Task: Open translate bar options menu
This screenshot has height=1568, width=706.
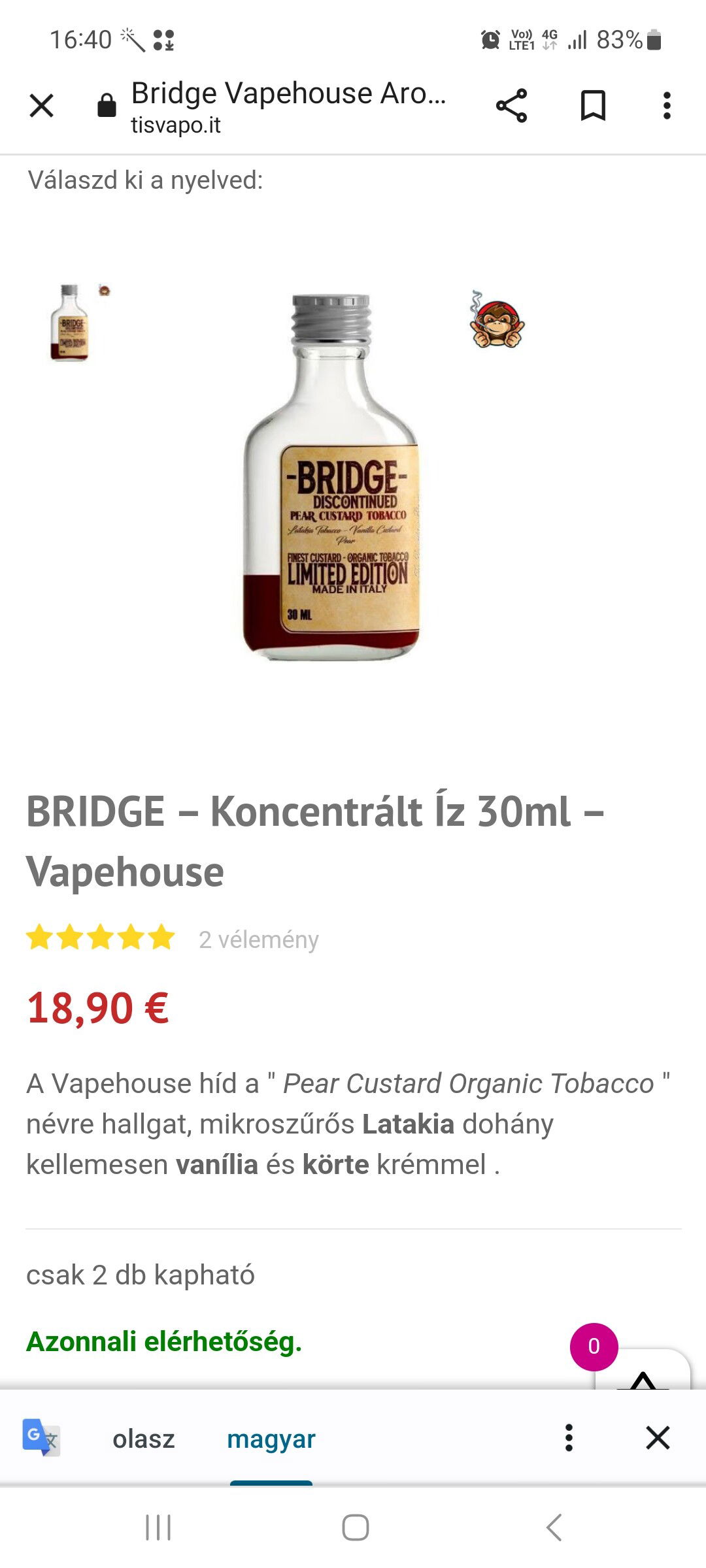Action: coord(569,1438)
